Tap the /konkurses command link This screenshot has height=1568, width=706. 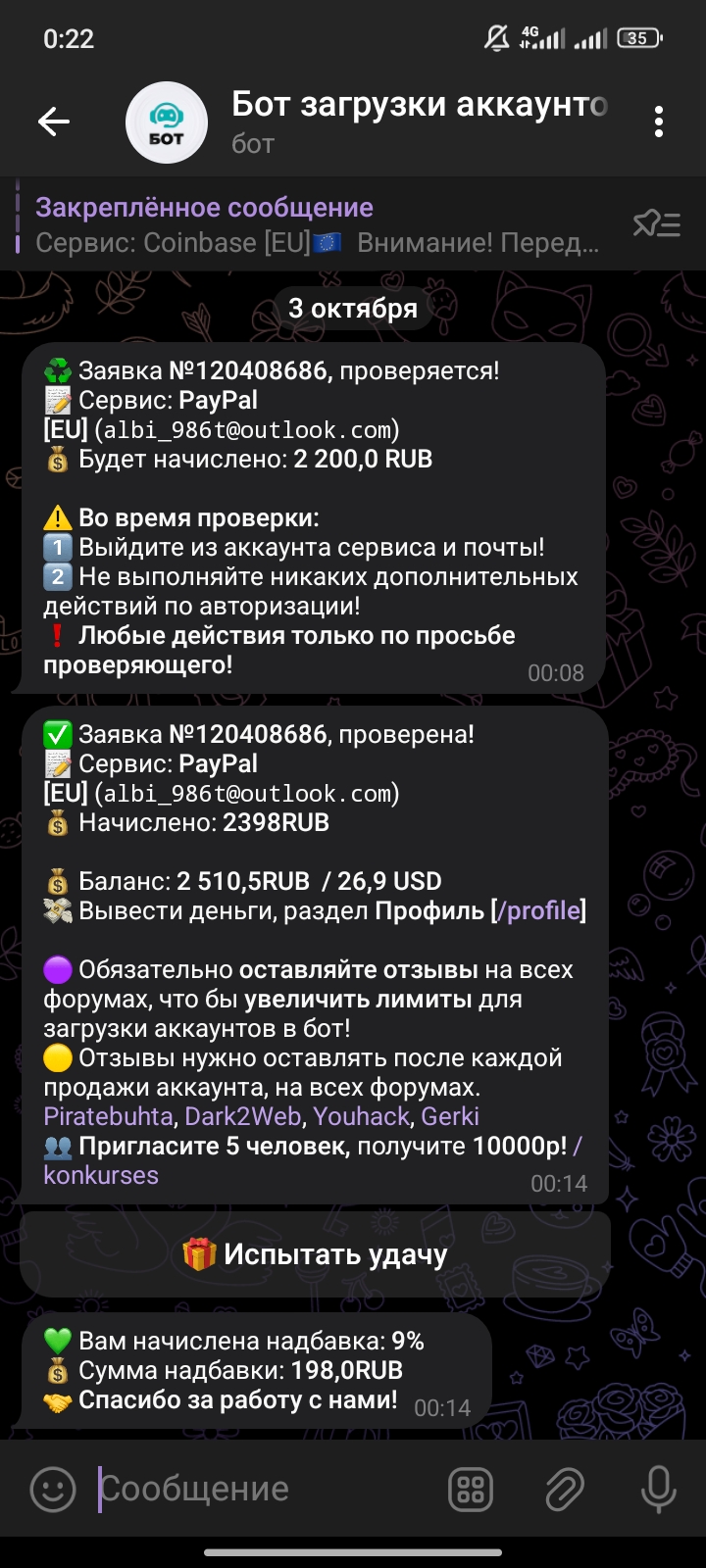pos(101,1174)
